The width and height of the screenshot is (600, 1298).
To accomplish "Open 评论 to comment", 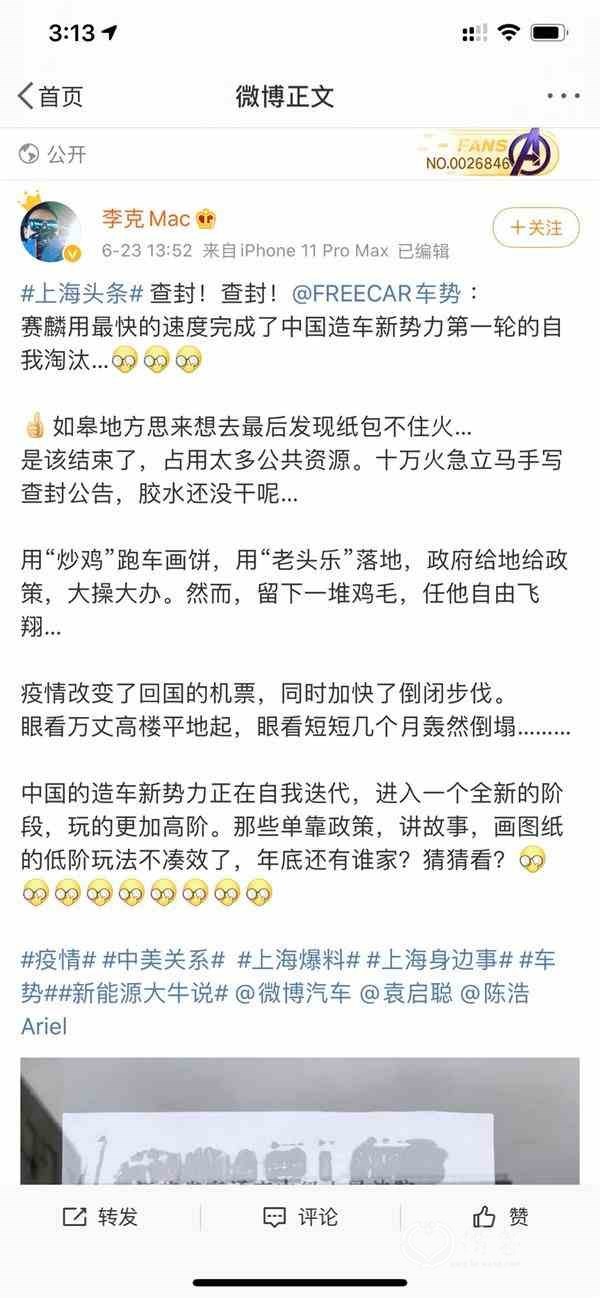I will click(x=300, y=1216).
